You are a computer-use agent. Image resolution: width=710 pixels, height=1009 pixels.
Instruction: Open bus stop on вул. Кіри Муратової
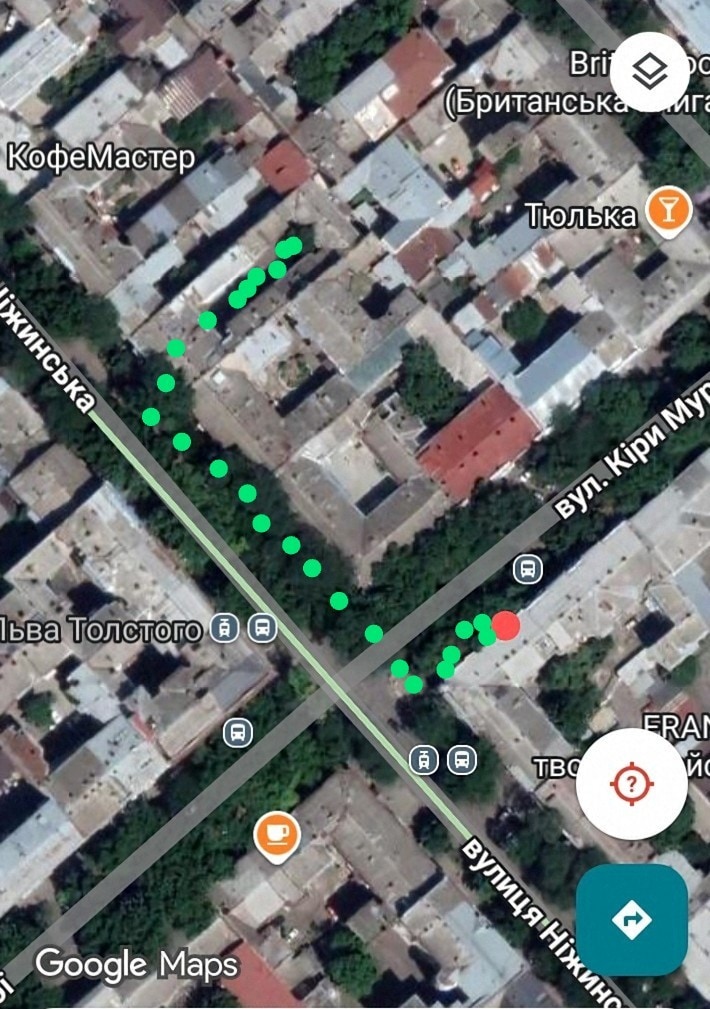pyautogui.click(x=527, y=570)
